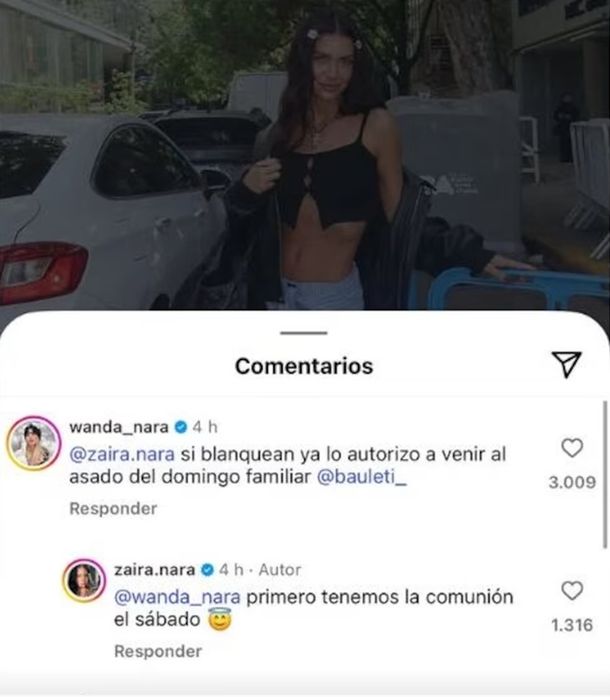This screenshot has width=610, height=700.
Task: Tap the comments sheet drag handle
Action: coord(304,332)
